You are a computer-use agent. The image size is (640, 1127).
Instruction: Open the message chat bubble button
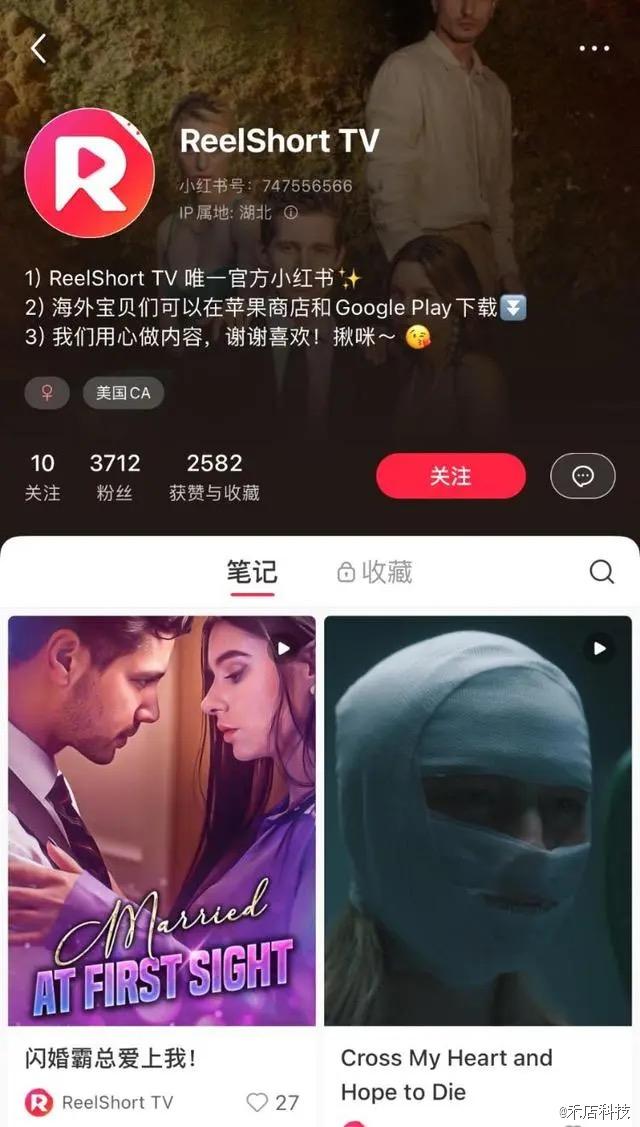[x=583, y=476]
